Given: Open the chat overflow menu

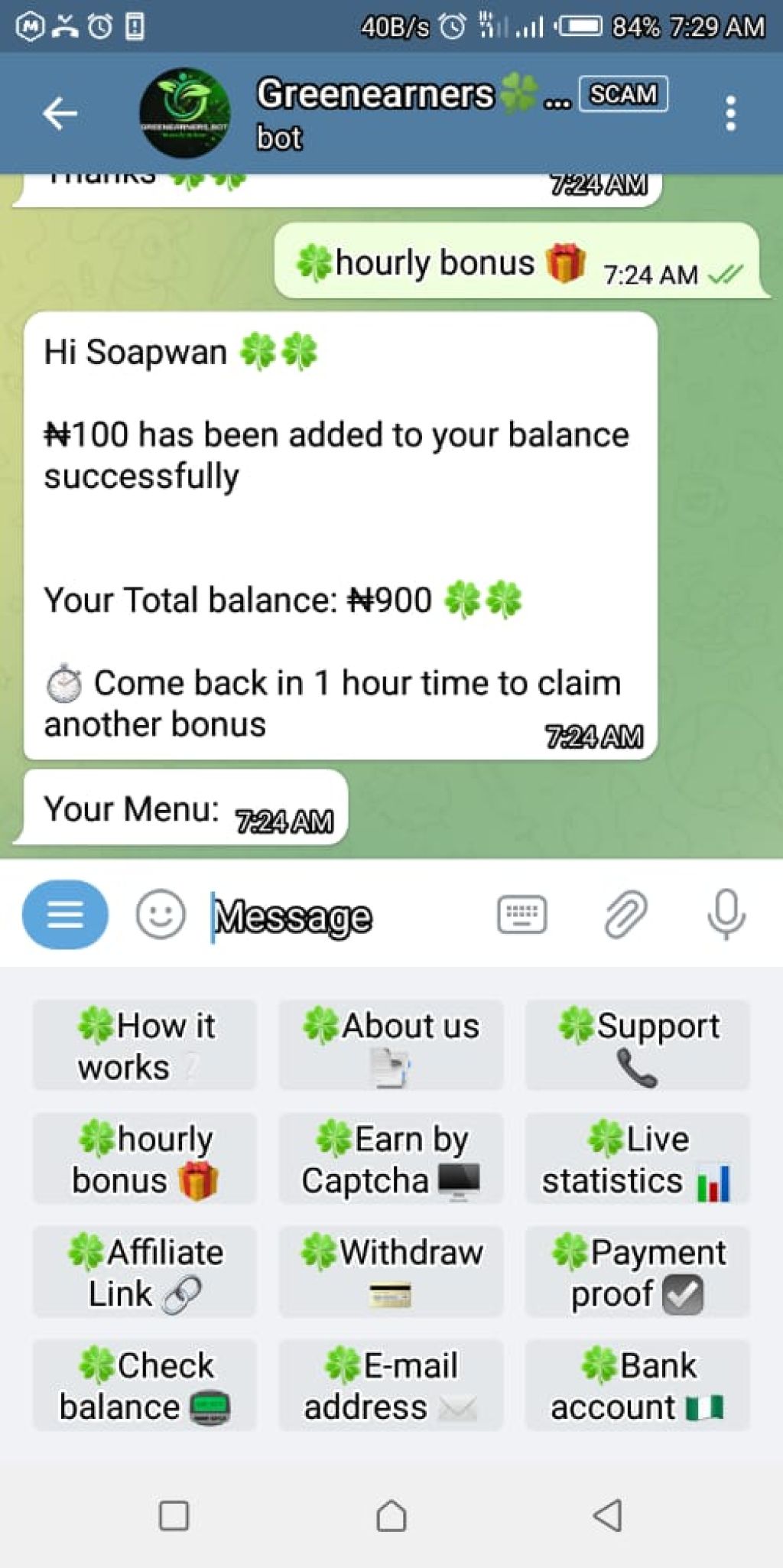Looking at the screenshot, I should click(730, 113).
